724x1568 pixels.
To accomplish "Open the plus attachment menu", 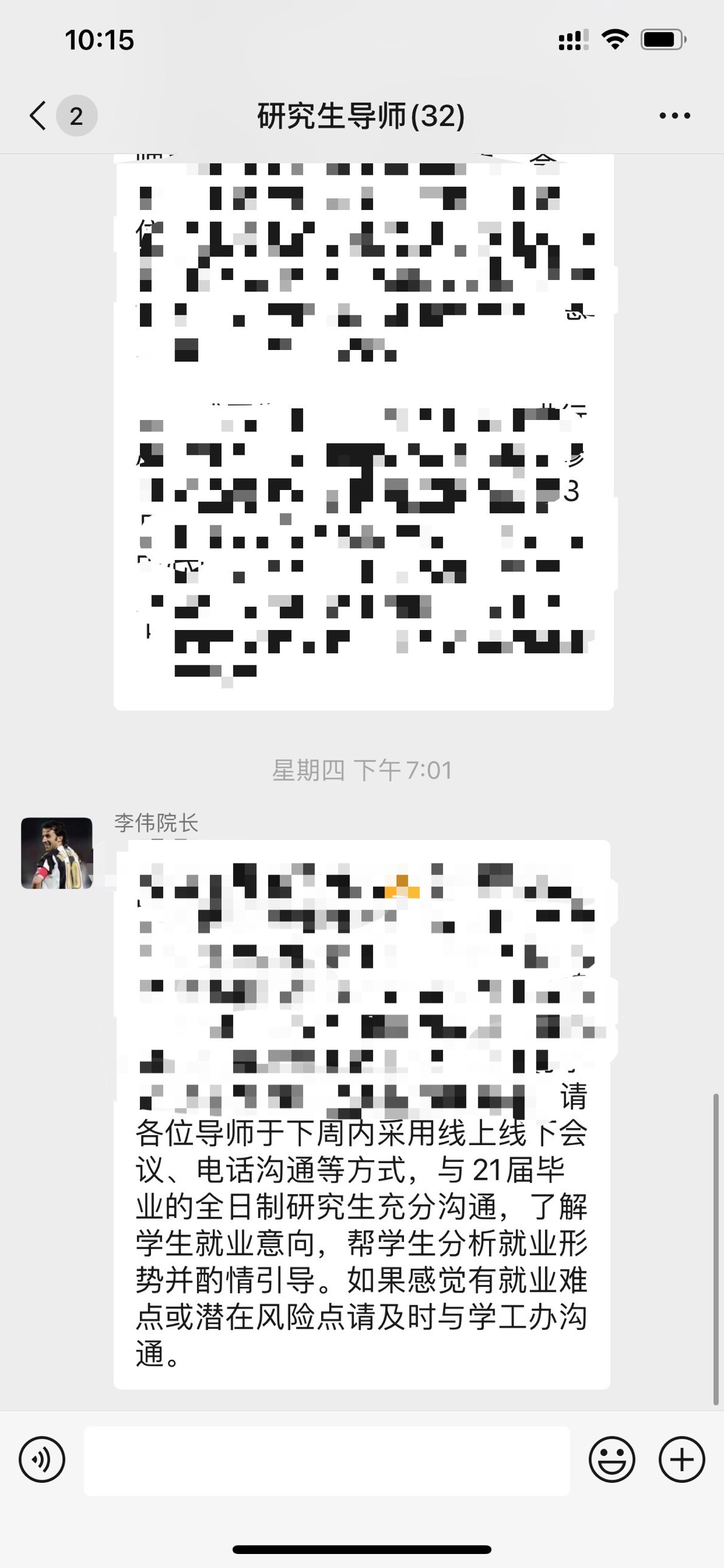I will coord(682,1459).
